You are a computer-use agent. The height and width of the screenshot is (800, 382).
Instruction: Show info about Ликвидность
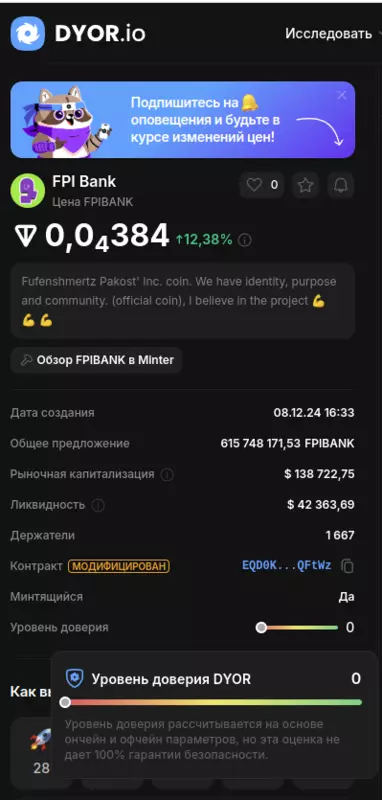tap(98, 506)
